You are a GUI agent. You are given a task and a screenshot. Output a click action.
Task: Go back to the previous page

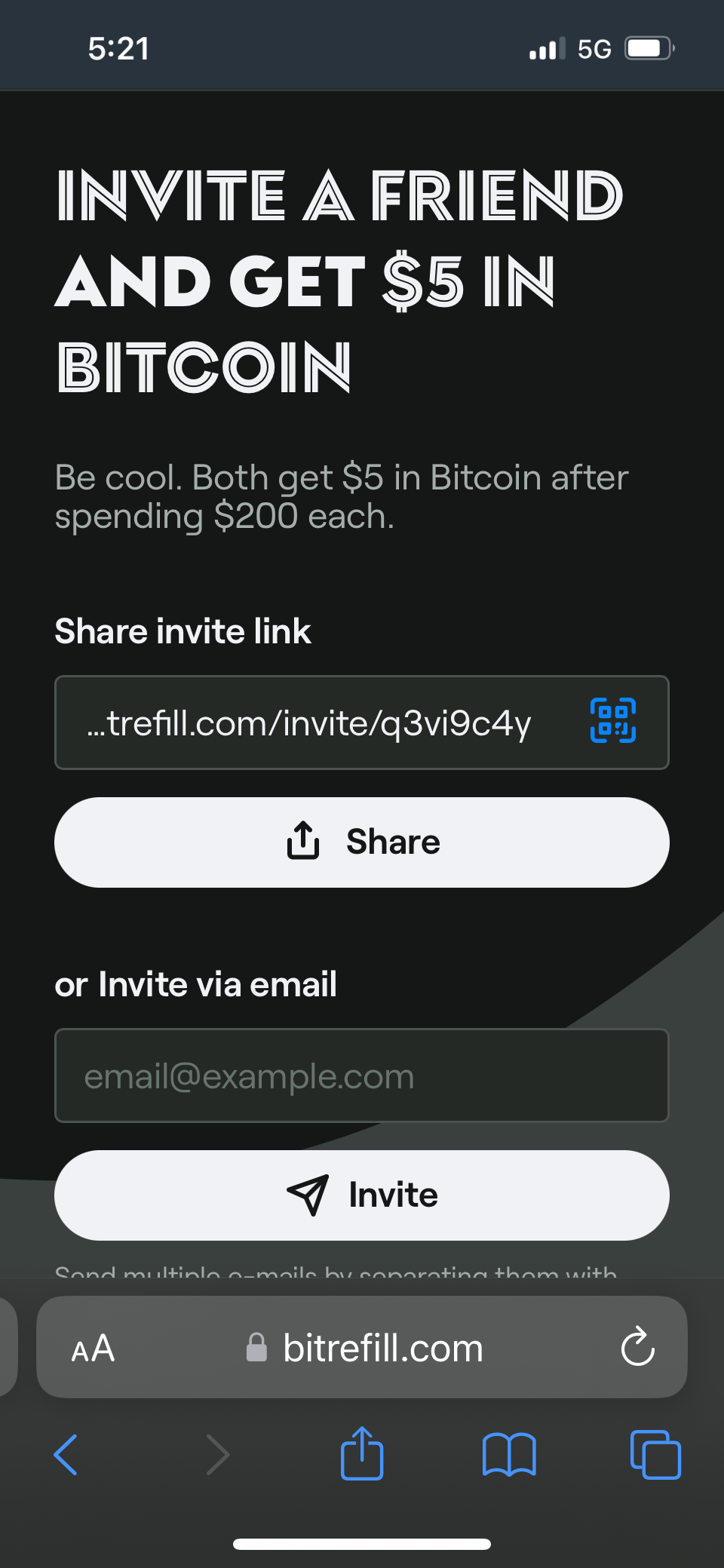[x=66, y=1454]
